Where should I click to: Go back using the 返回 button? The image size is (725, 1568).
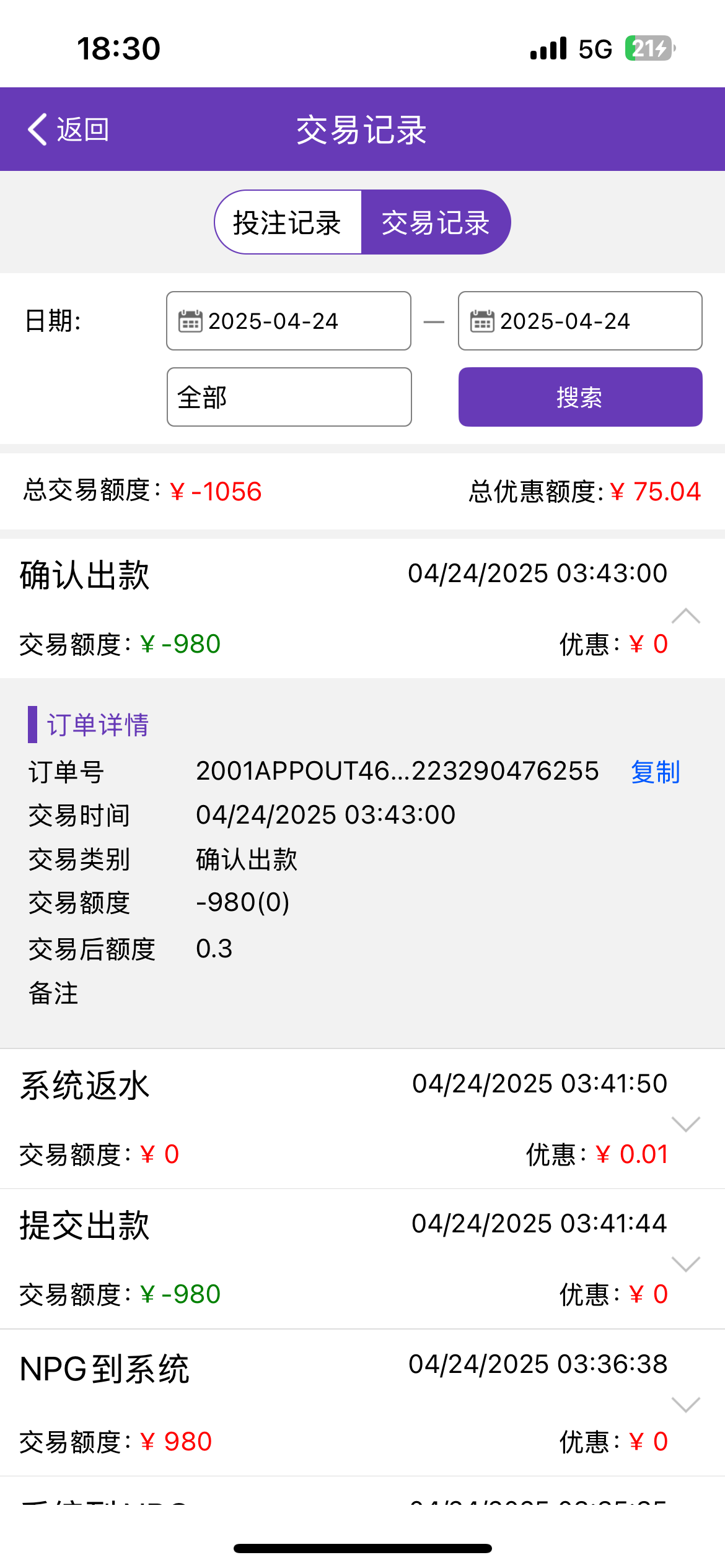pos(68,129)
